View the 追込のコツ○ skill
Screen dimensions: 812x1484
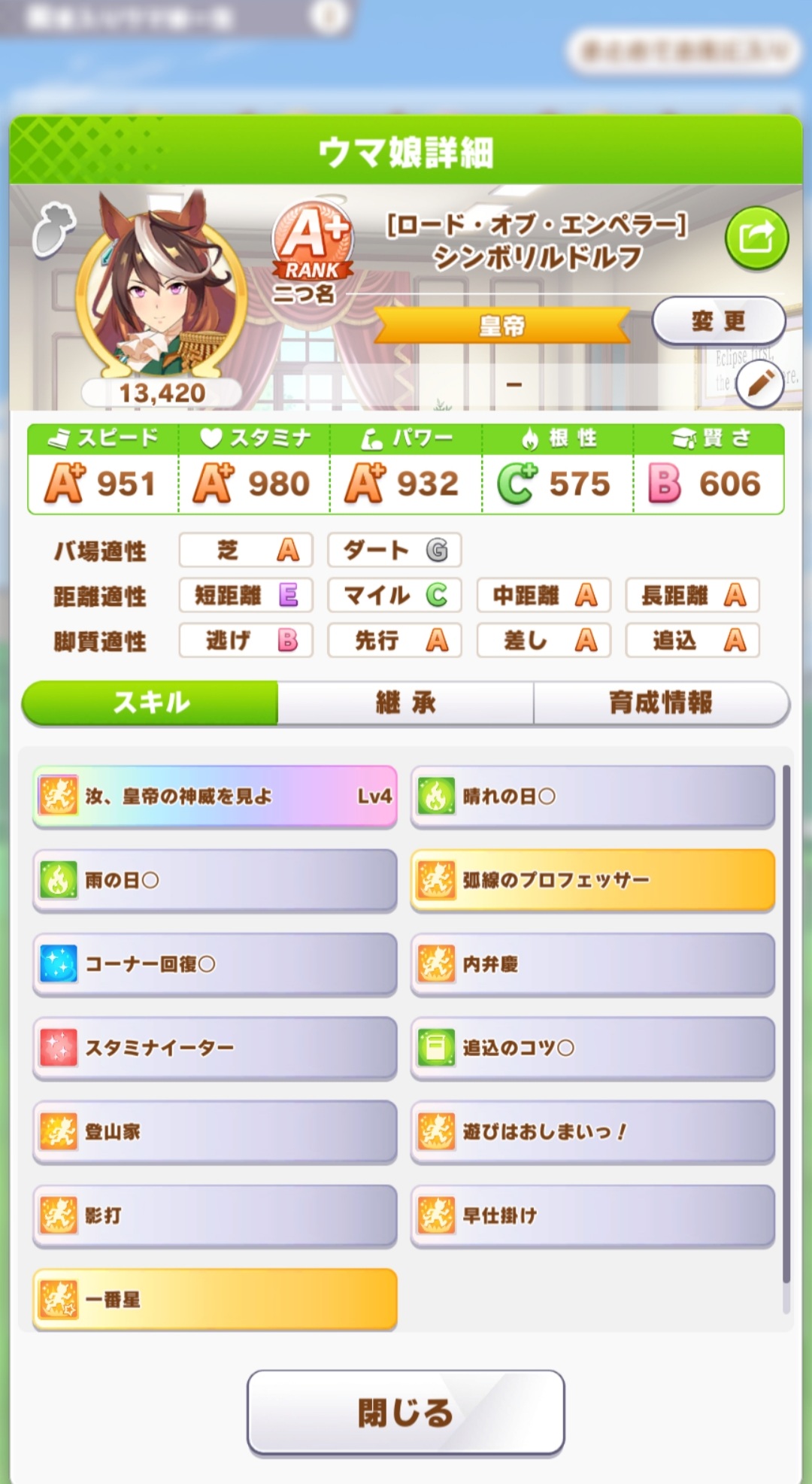point(592,1048)
